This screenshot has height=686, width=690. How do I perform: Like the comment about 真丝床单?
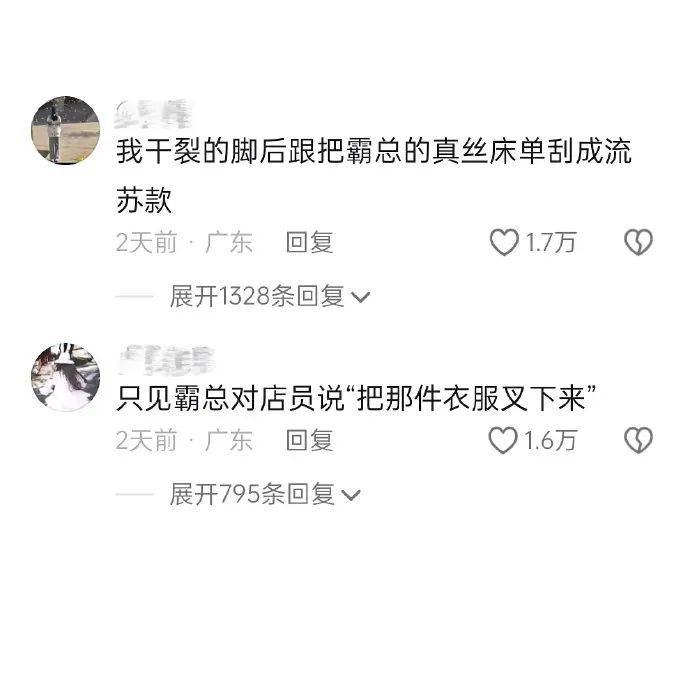(x=503, y=242)
